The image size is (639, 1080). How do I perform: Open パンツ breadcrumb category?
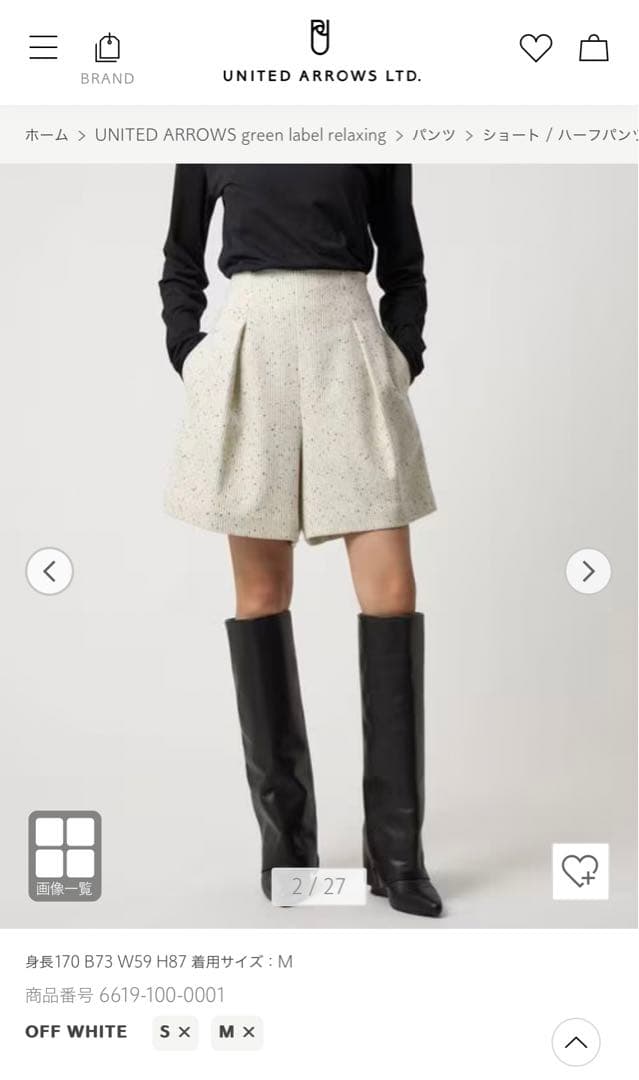(x=434, y=135)
